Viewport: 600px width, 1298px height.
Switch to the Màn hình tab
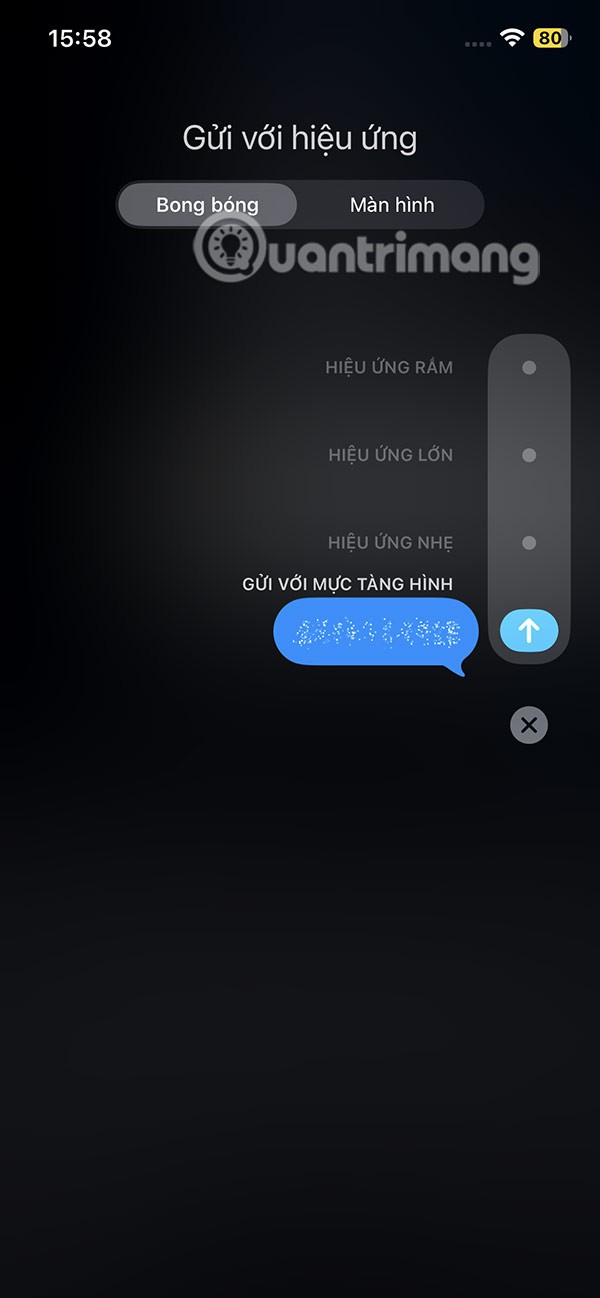[x=392, y=205]
